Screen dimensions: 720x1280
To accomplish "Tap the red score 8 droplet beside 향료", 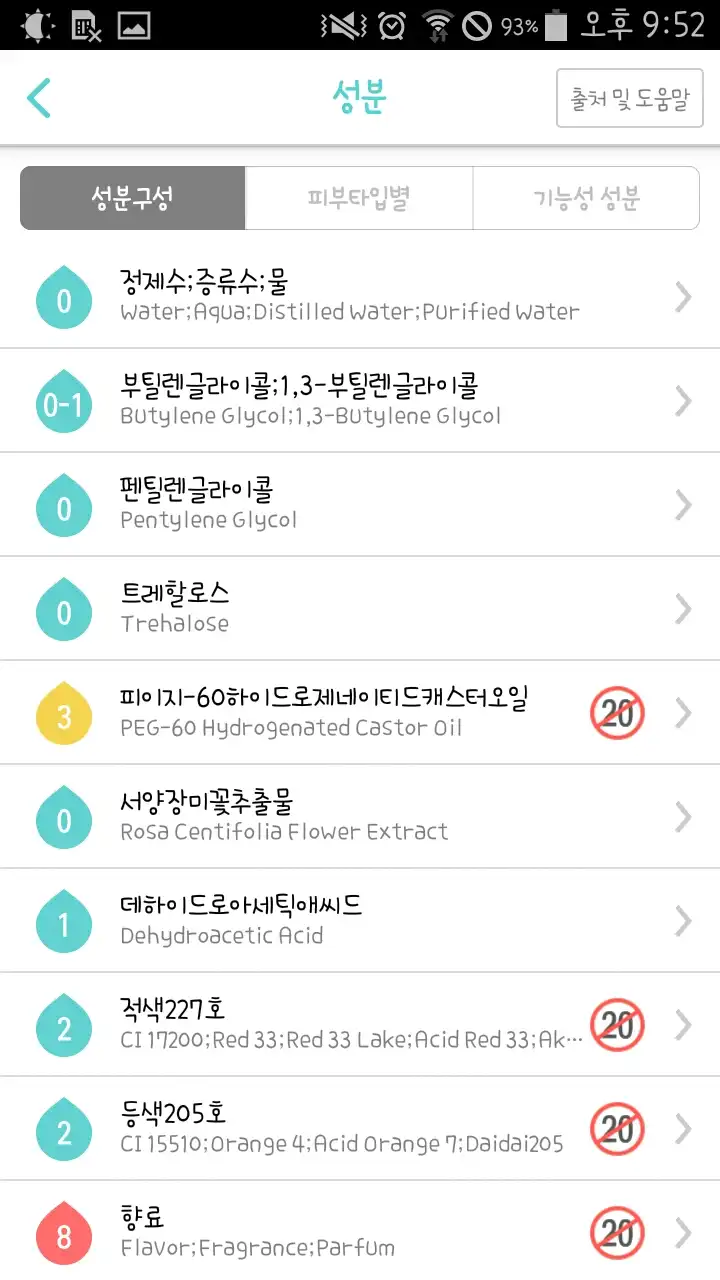I will coord(63,1232).
